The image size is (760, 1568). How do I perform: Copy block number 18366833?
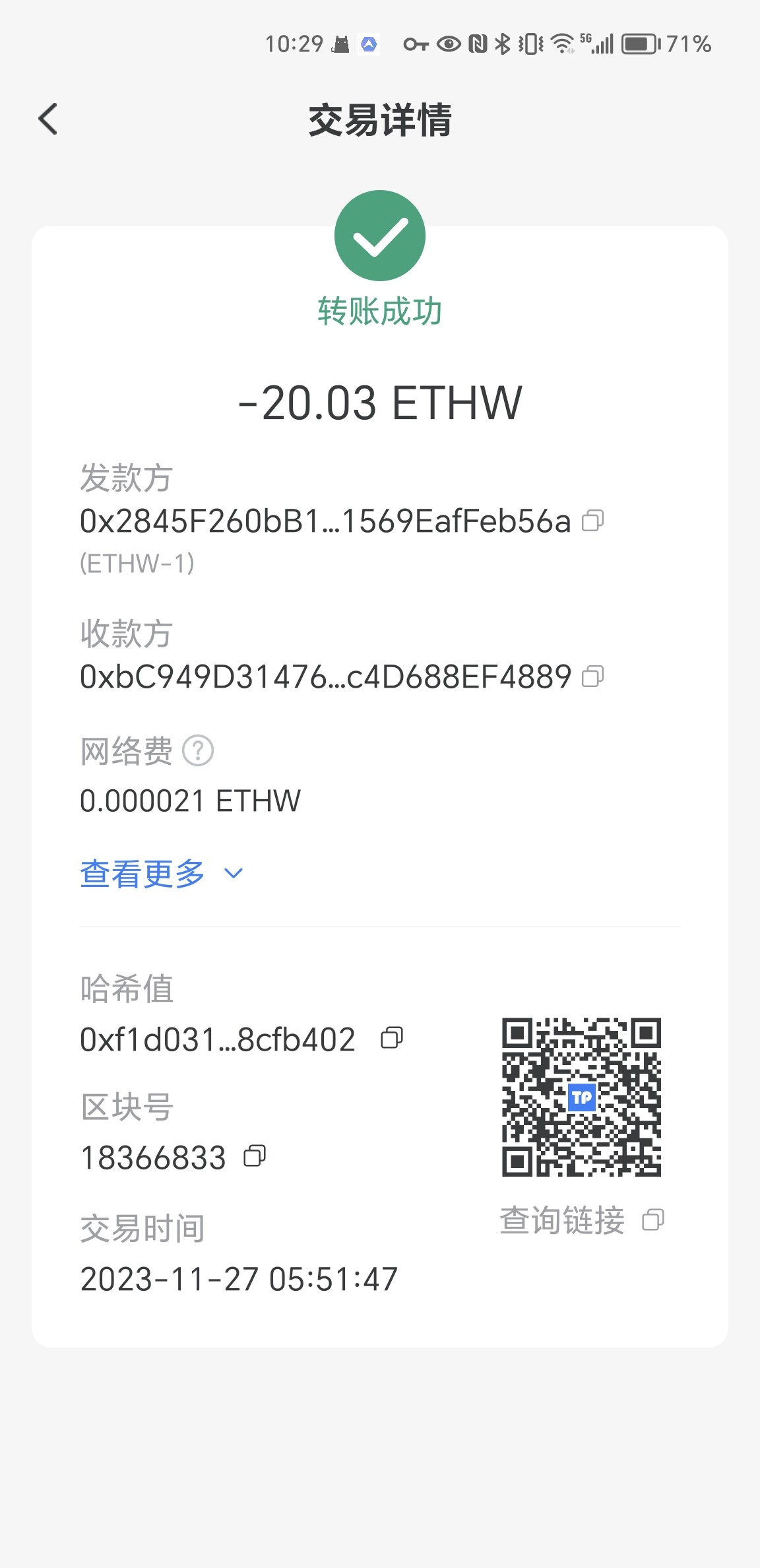point(255,1156)
